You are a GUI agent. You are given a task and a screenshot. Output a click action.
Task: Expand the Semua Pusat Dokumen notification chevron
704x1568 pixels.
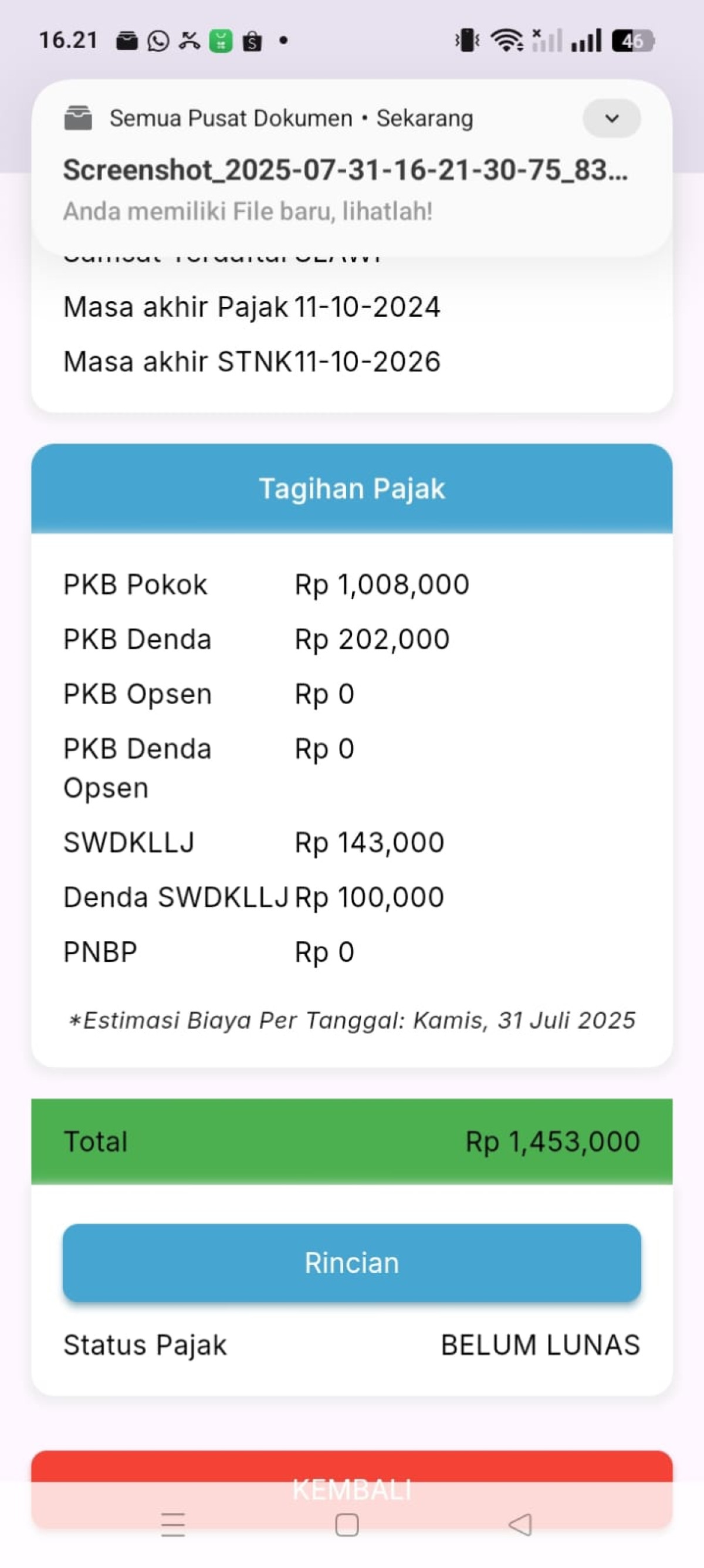click(611, 118)
